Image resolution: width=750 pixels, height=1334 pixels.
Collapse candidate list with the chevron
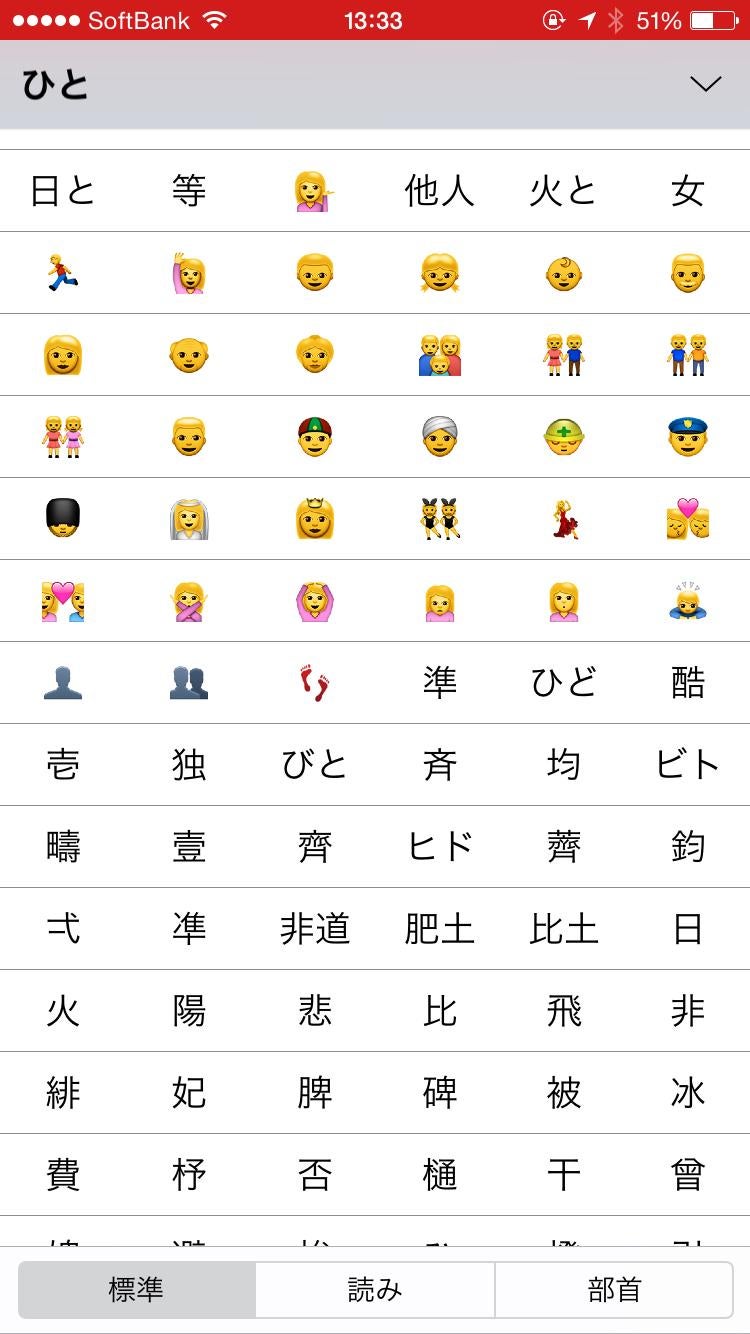pyautogui.click(x=707, y=84)
